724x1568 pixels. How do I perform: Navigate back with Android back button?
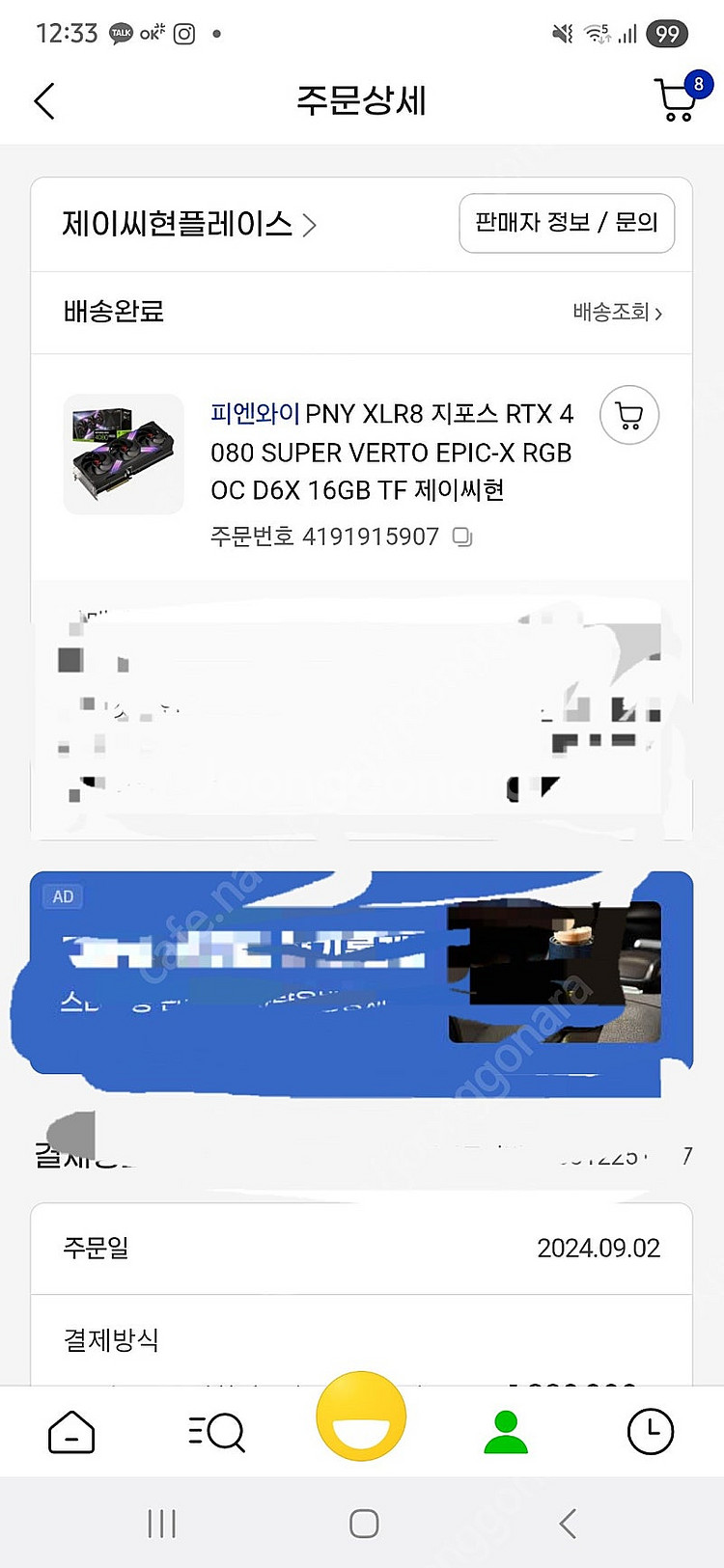[565, 1523]
